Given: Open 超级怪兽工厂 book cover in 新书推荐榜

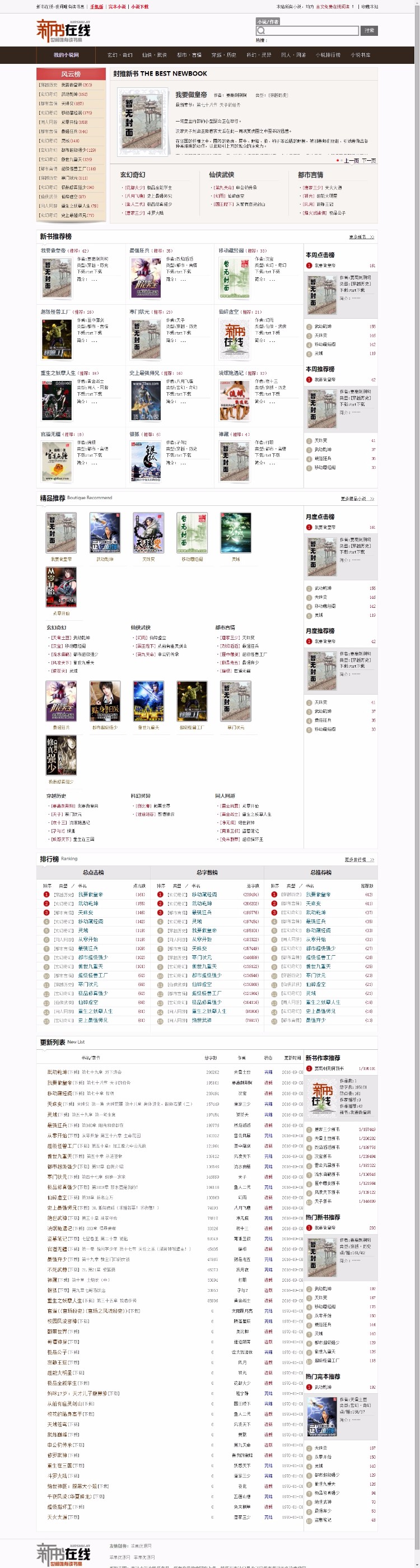Looking at the screenshot, I should click(57, 338).
